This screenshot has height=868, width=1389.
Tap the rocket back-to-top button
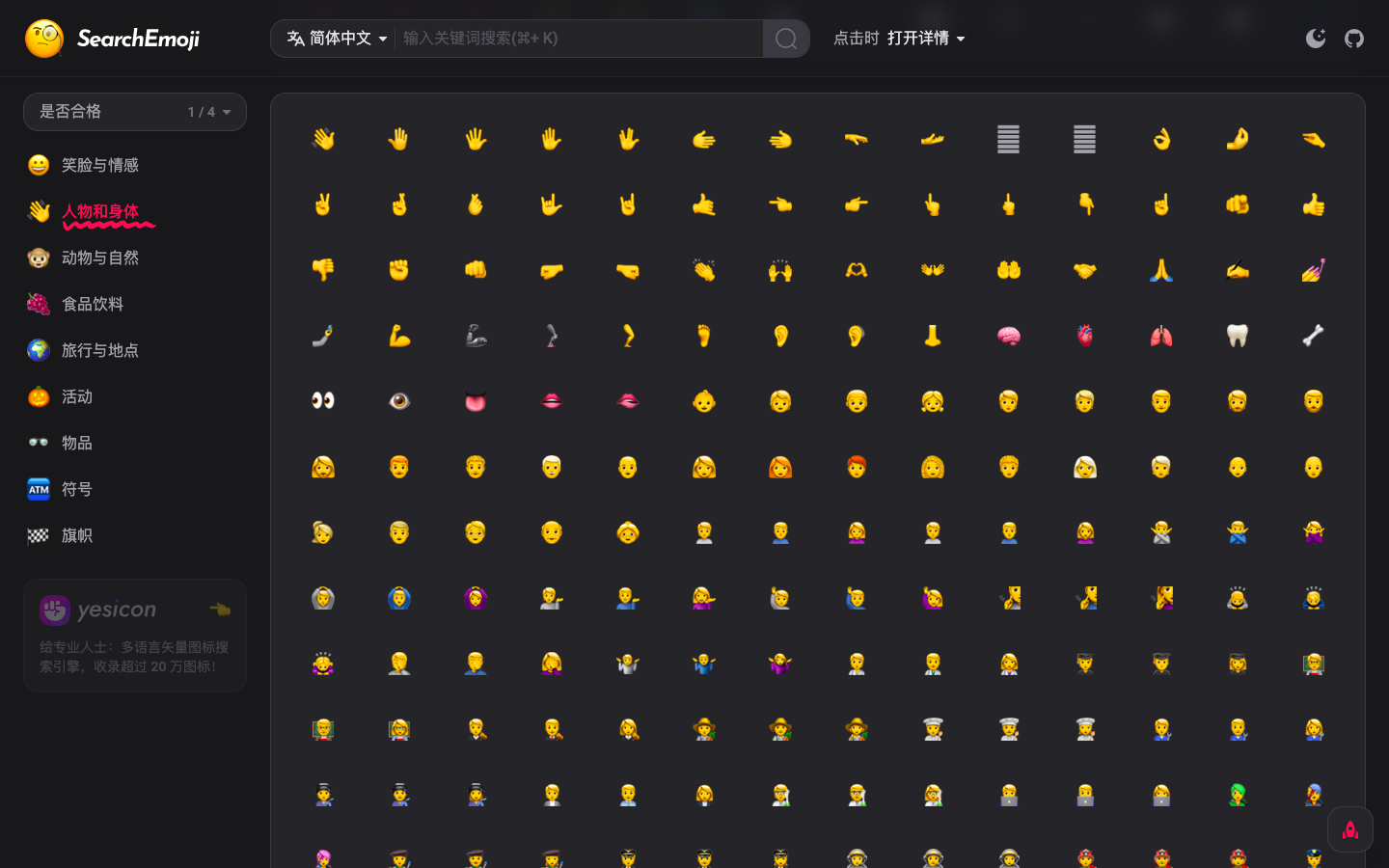click(x=1349, y=829)
